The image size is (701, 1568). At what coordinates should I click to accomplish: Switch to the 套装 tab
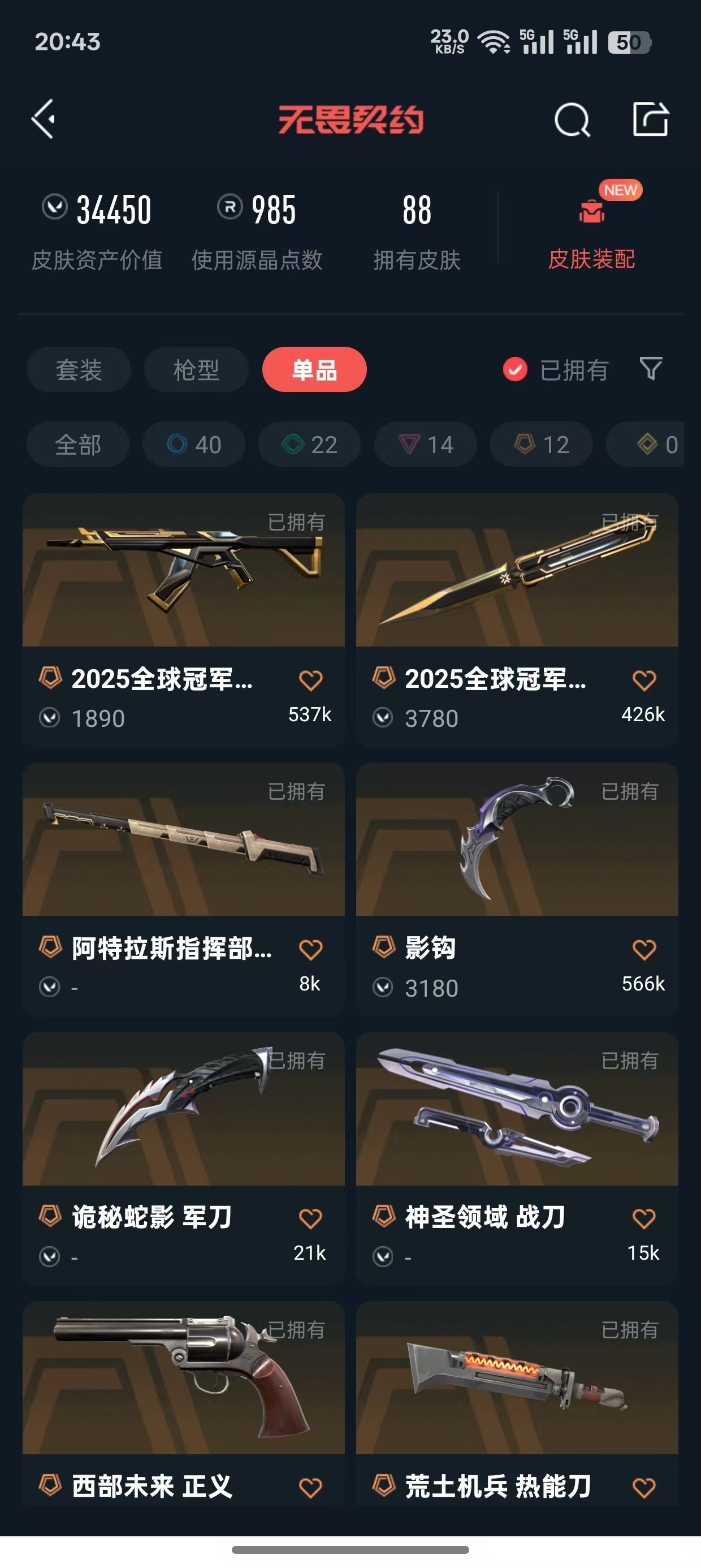point(79,369)
